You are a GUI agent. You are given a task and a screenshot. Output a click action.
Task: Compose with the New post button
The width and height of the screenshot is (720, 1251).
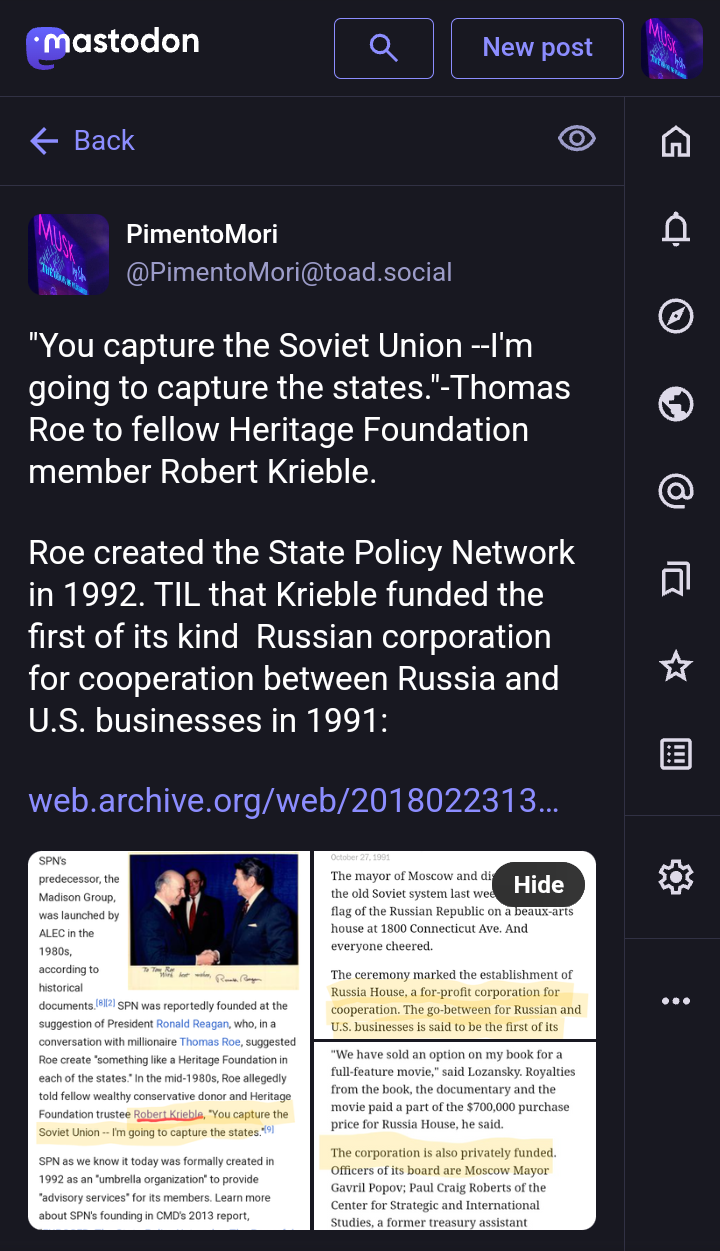(537, 48)
